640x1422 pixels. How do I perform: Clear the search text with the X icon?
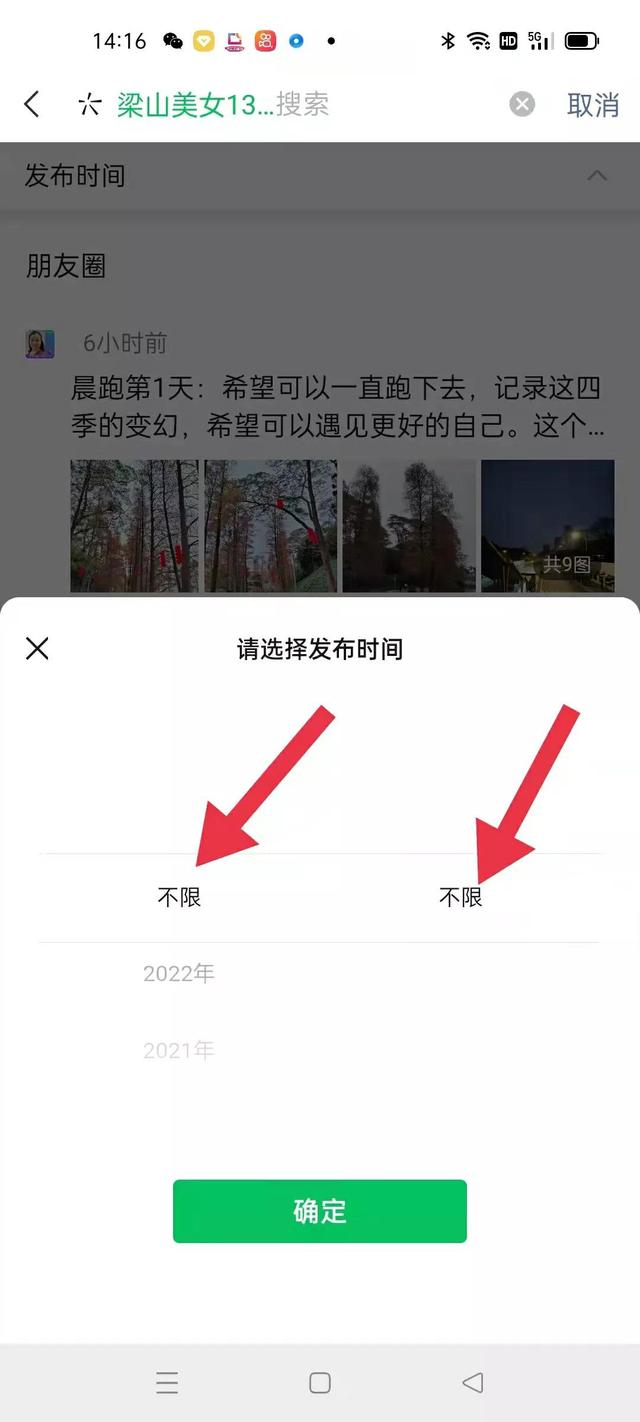tap(522, 104)
